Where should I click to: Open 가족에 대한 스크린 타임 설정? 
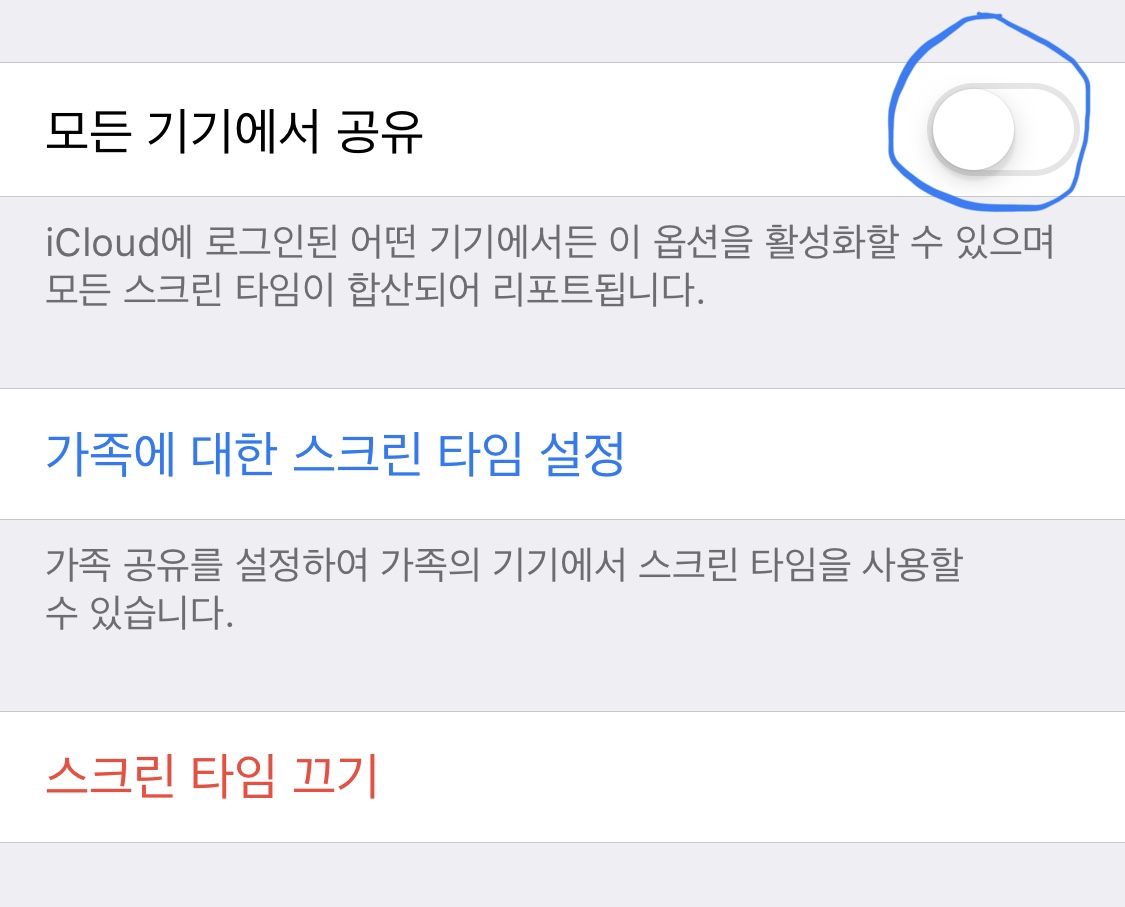(336, 455)
